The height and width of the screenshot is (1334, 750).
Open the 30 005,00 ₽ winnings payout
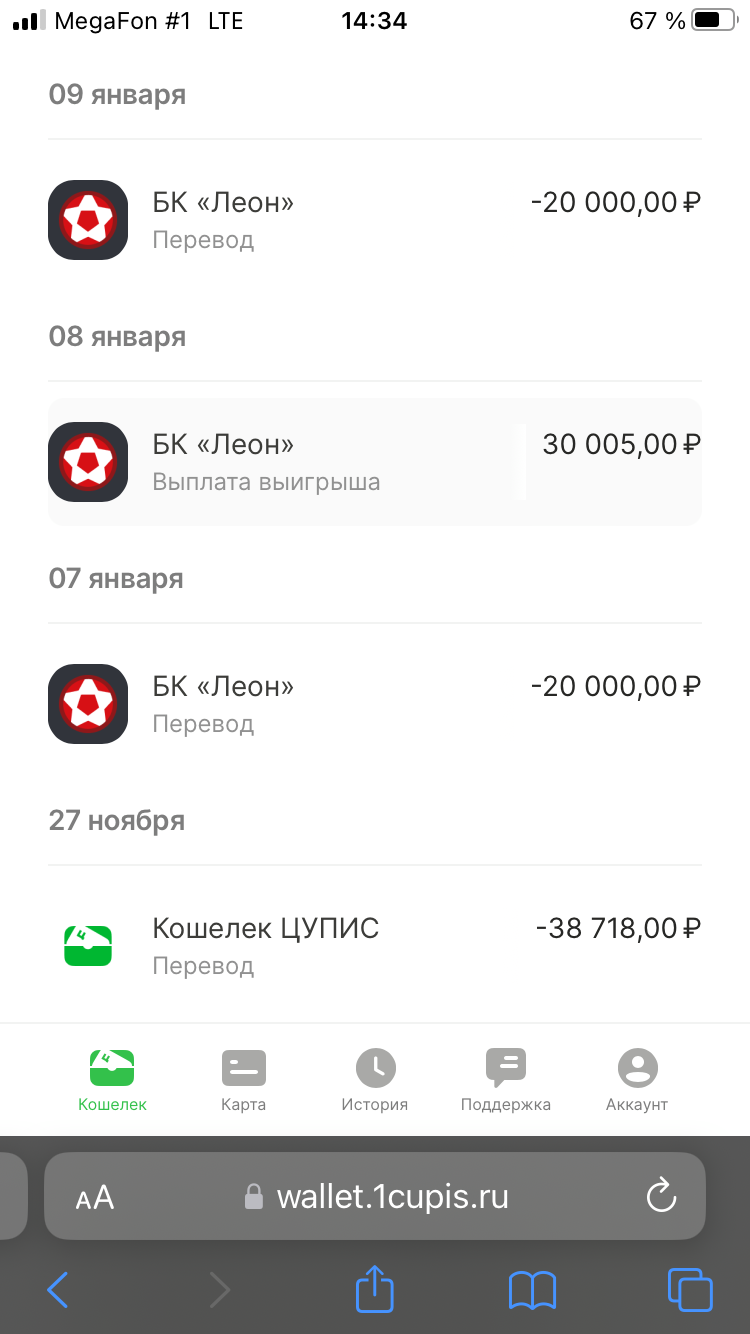pos(374,462)
